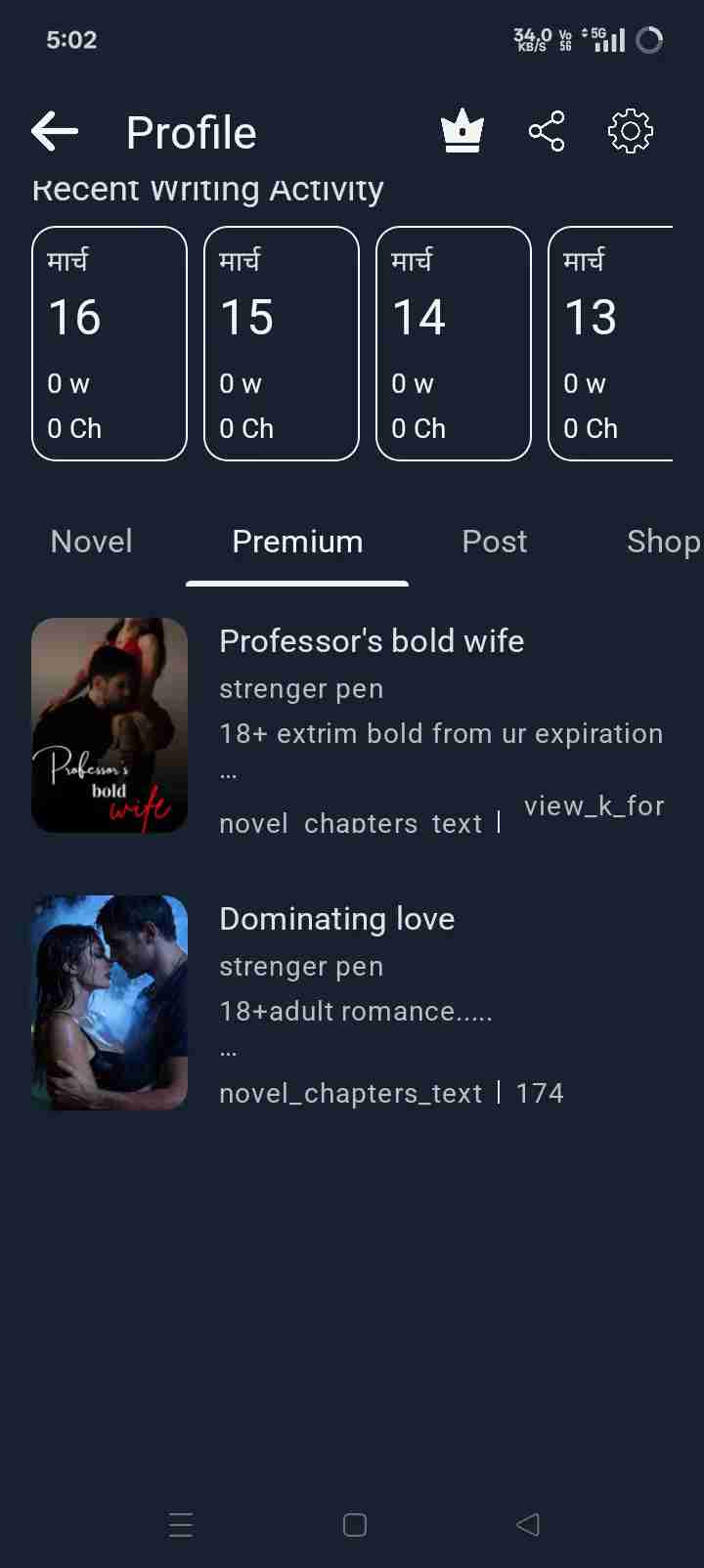Switch to the Post tab
This screenshot has height=1568, width=704.
tap(495, 542)
